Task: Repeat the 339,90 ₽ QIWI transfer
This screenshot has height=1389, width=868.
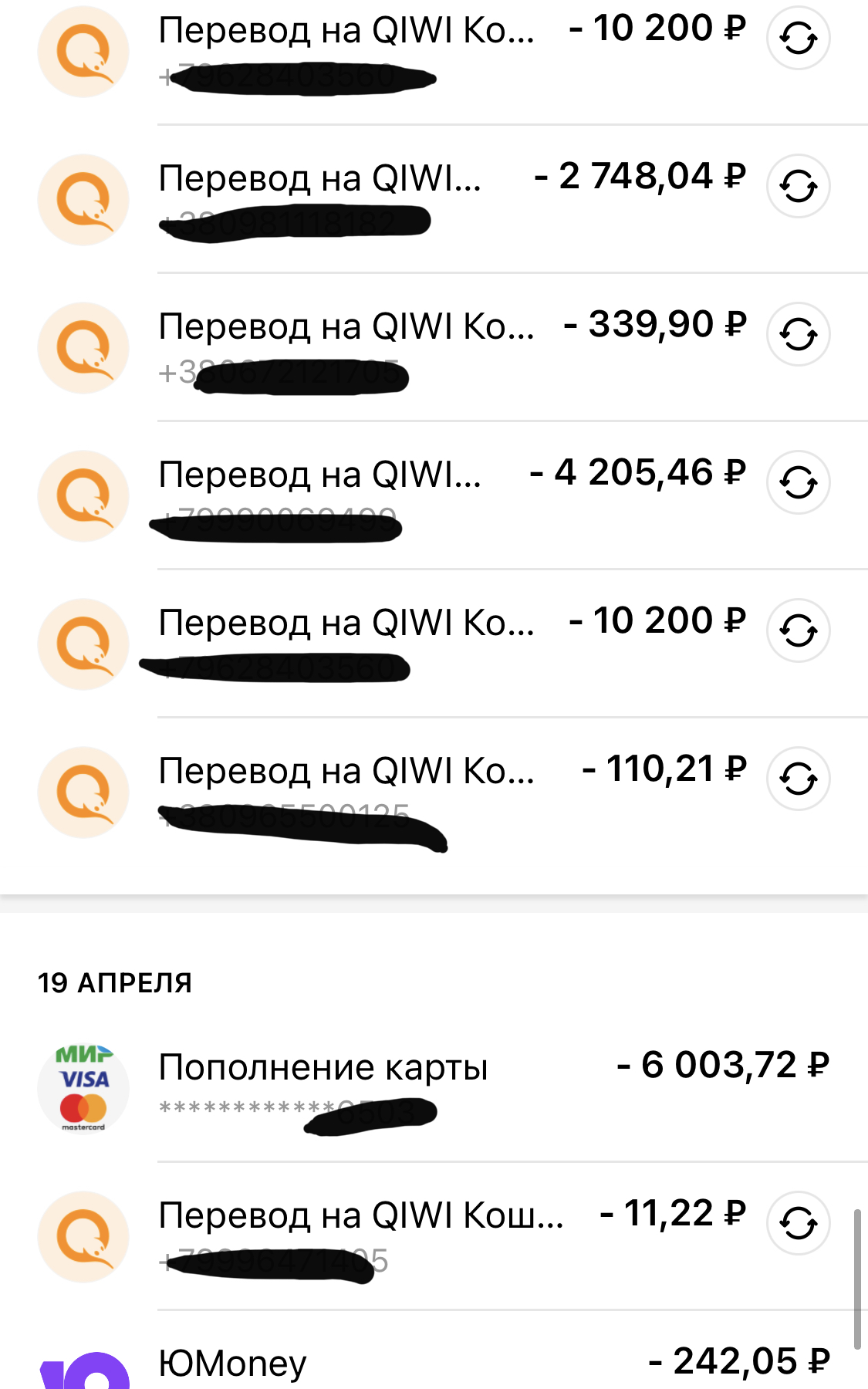Action: pyautogui.click(x=798, y=334)
